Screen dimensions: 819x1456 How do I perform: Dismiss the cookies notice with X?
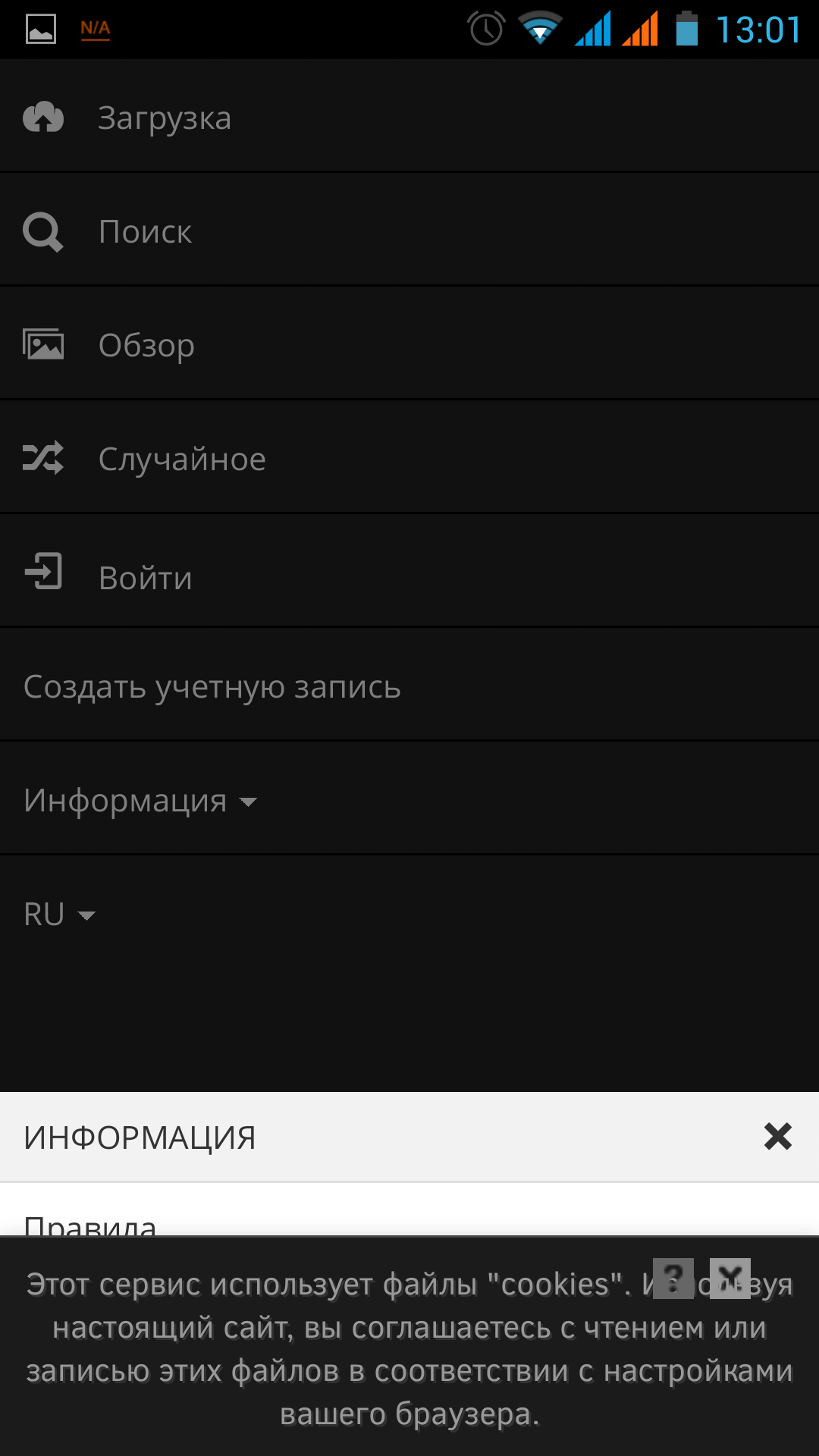click(730, 1279)
